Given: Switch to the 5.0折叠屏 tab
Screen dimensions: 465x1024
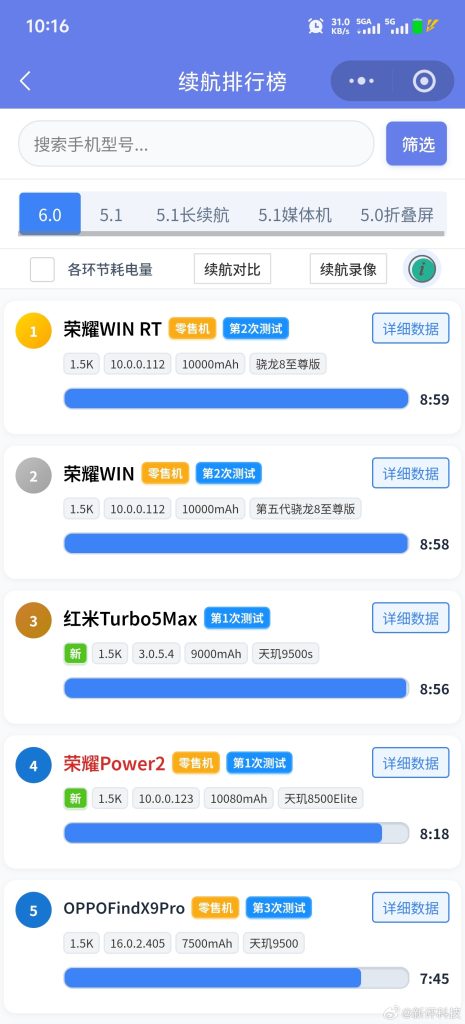Looking at the screenshot, I should coord(397,215).
